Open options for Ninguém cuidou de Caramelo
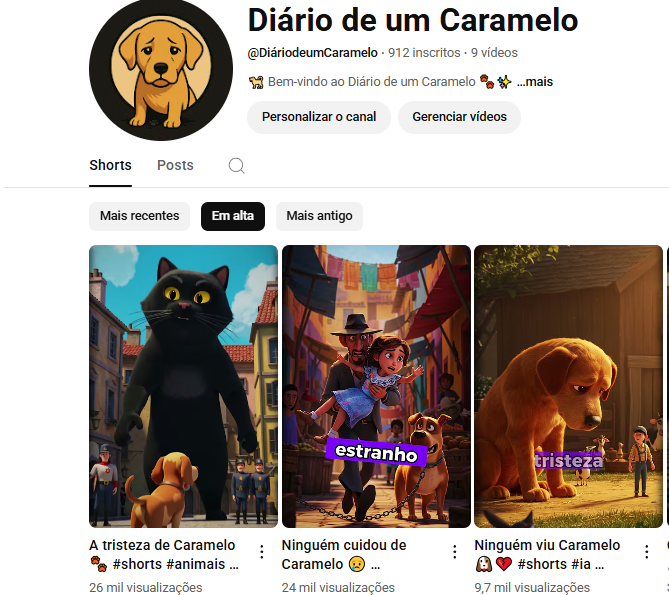The width and height of the screenshot is (669, 595). 454,552
